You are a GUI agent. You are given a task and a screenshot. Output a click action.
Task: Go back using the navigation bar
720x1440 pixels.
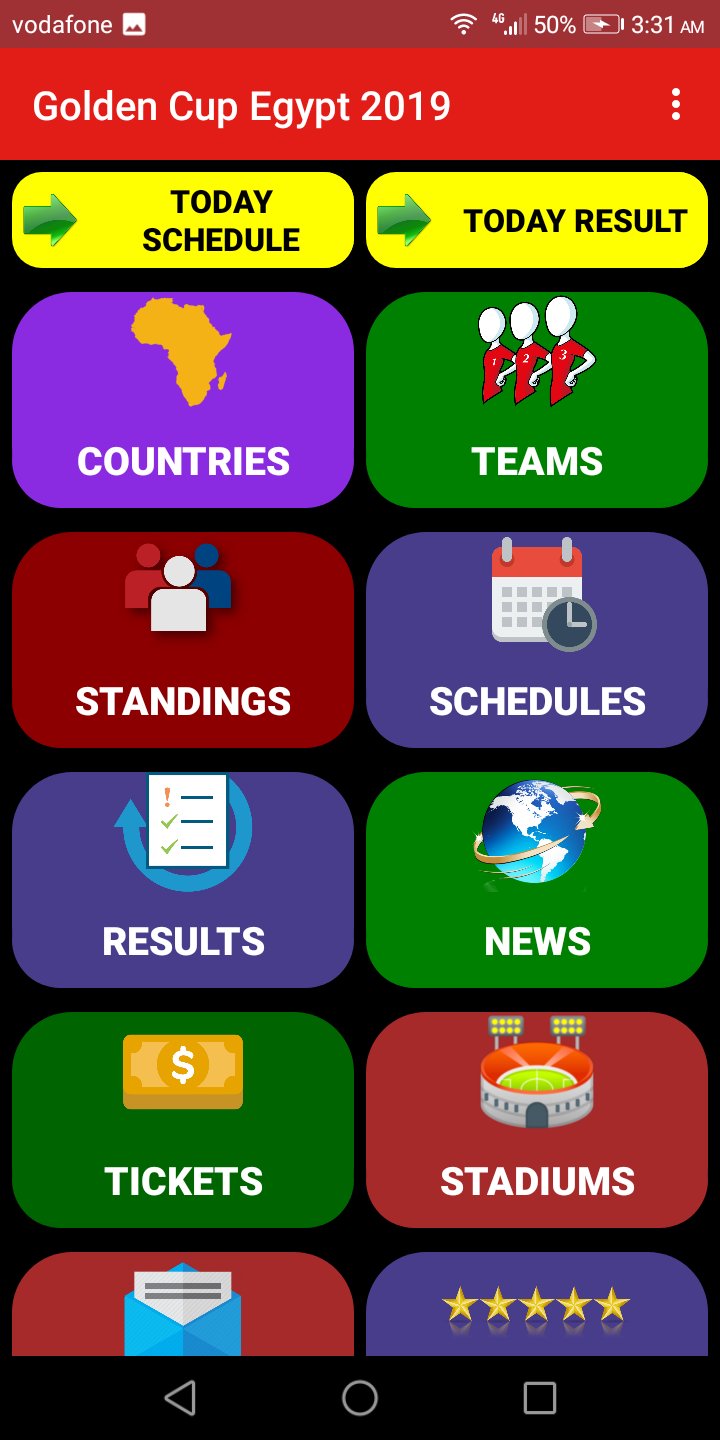point(180,1398)
